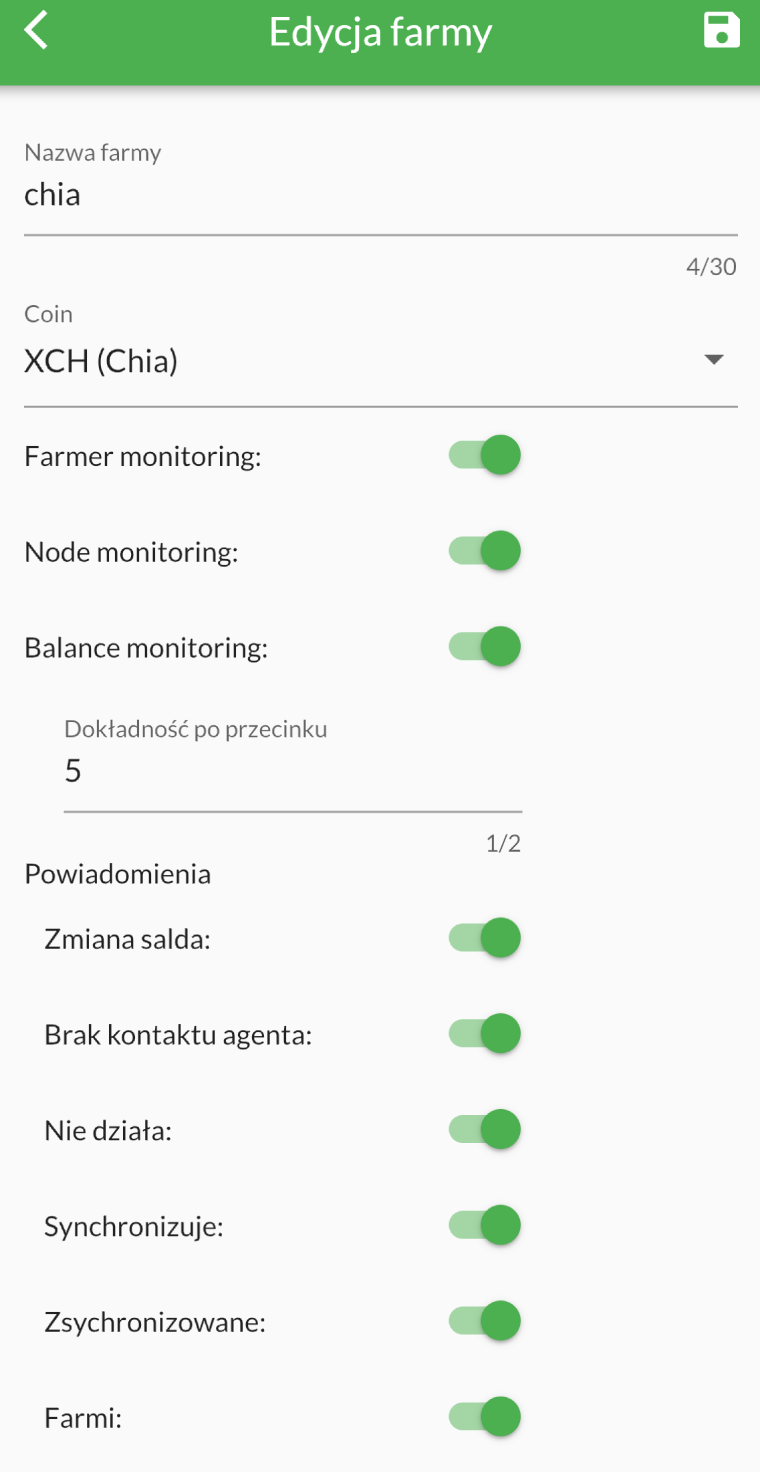Toggle the Synchronizuje notification switch
The image size is (760, 1472).
pyautogui.click(x=485, y=1226)
